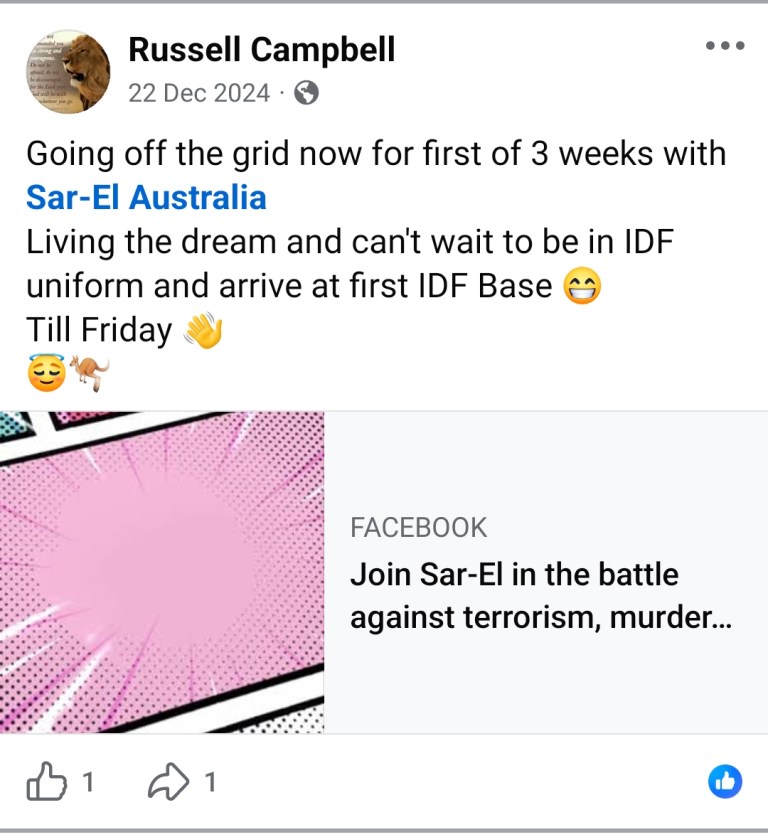768x837 pixels.
Task: View reactions via the blue like badge
Action: click(x=725, y=781)
